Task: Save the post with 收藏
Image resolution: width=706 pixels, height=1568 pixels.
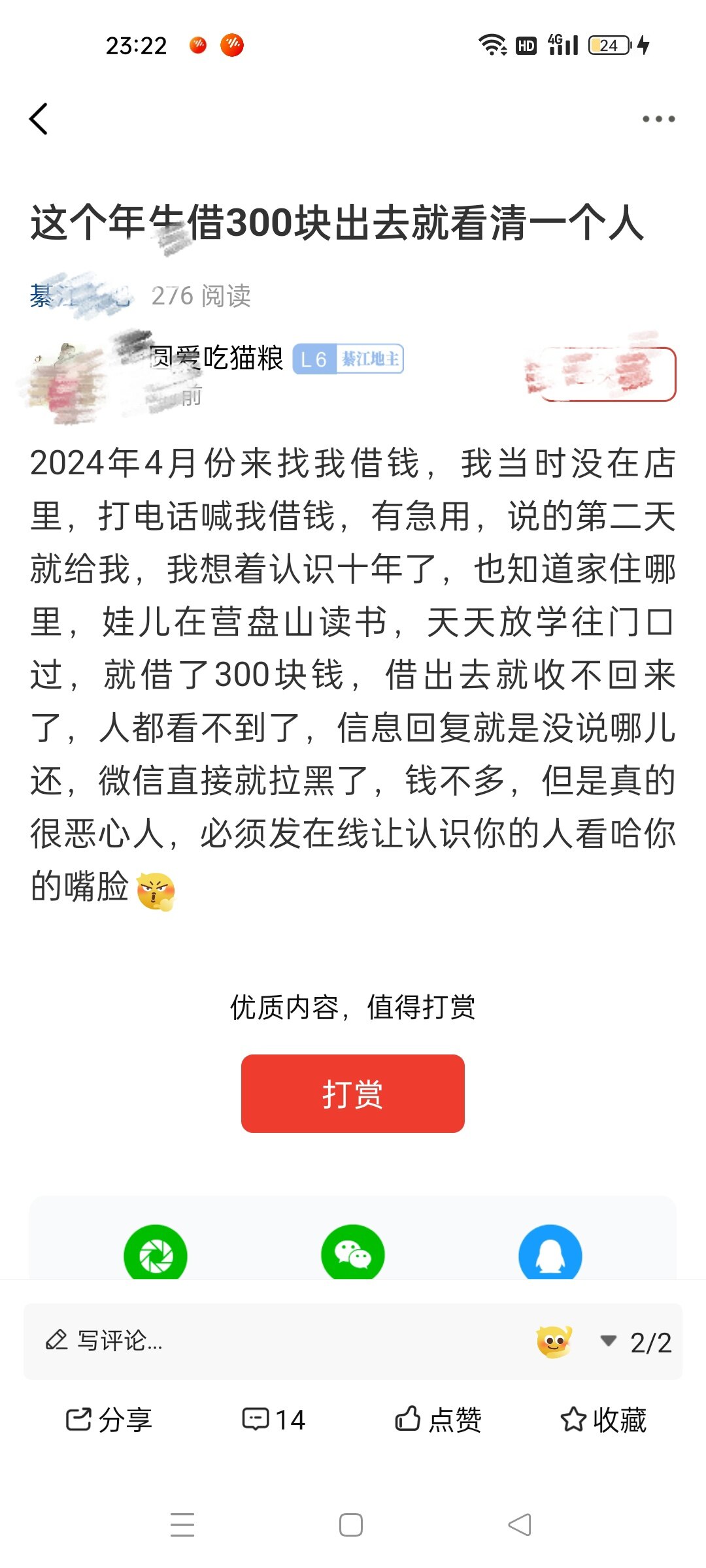Action: [603, 1420]
